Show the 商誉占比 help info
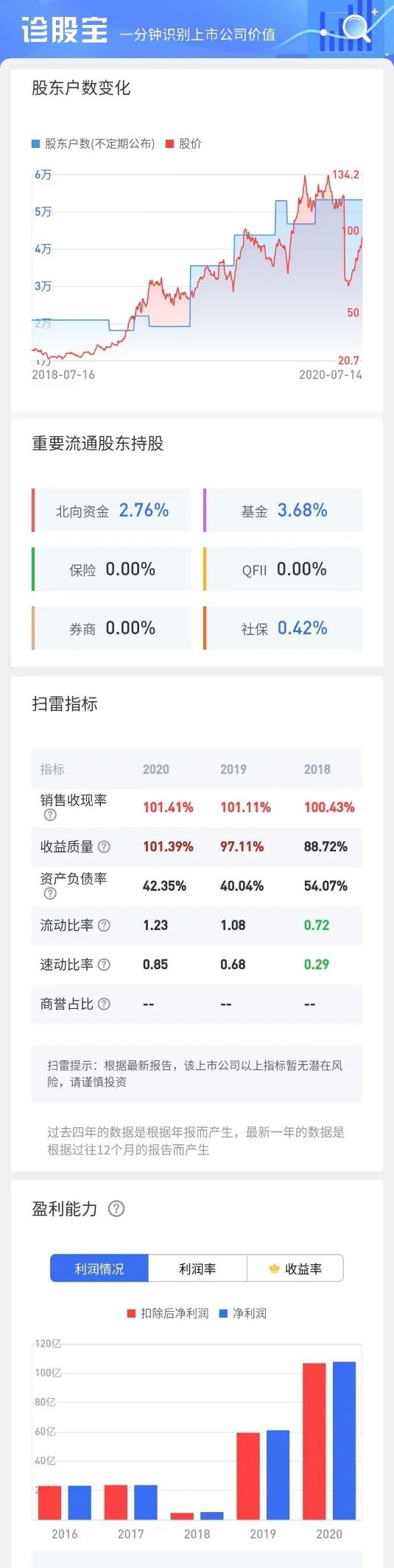 (x=104, y=1004)
